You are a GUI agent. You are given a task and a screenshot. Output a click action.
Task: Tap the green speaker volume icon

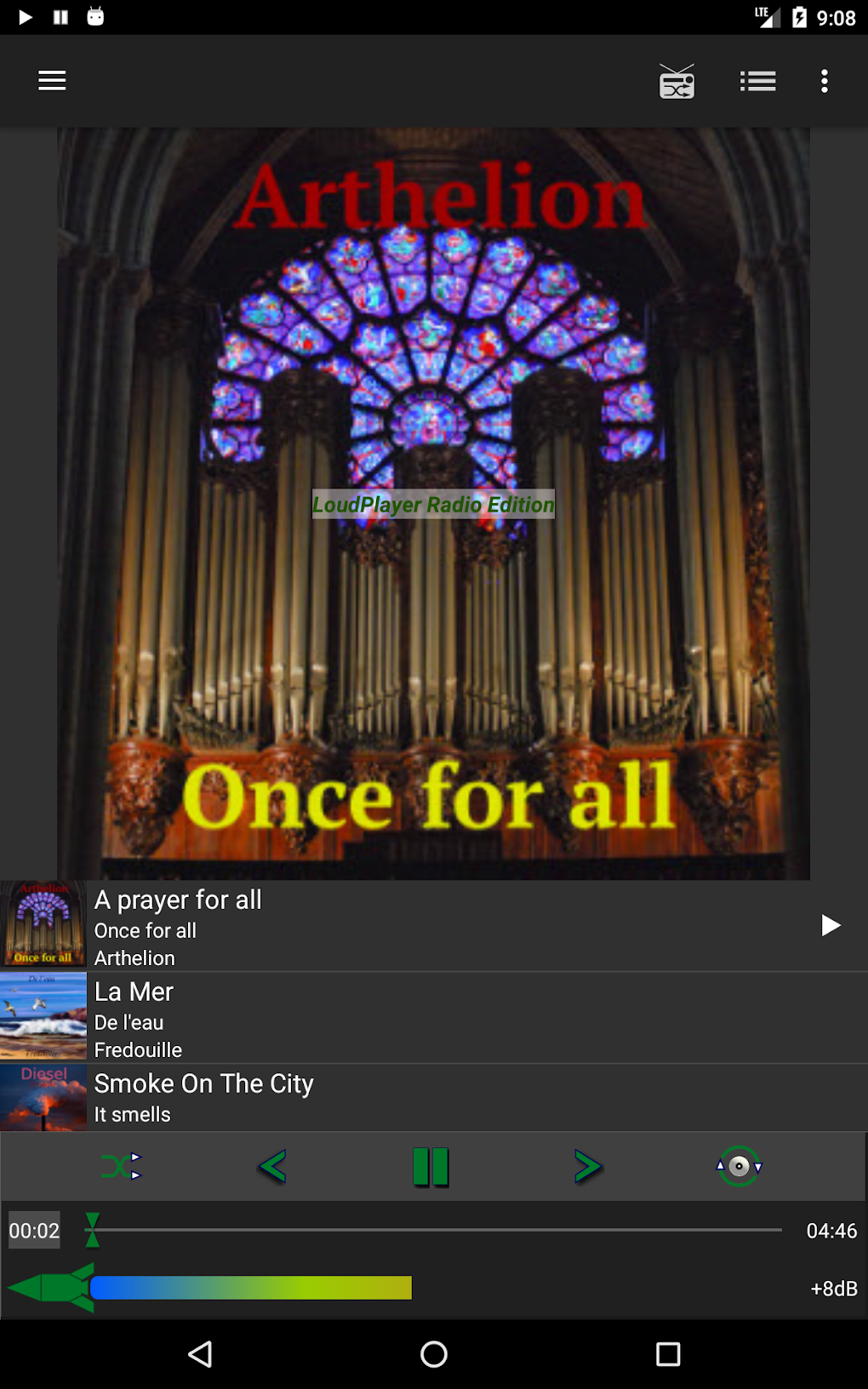click(51, 1288)
